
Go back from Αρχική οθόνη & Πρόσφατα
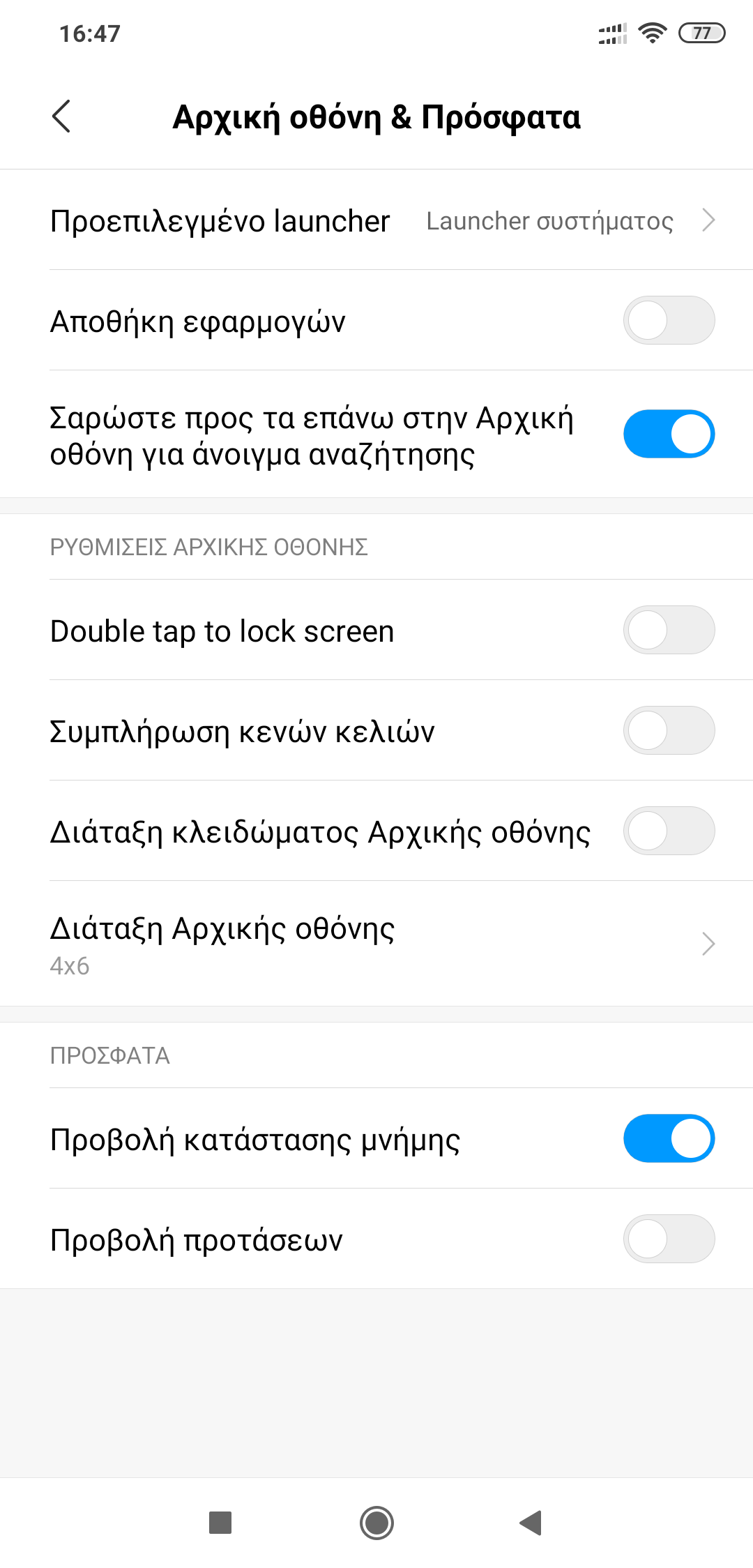click(61, 116)
